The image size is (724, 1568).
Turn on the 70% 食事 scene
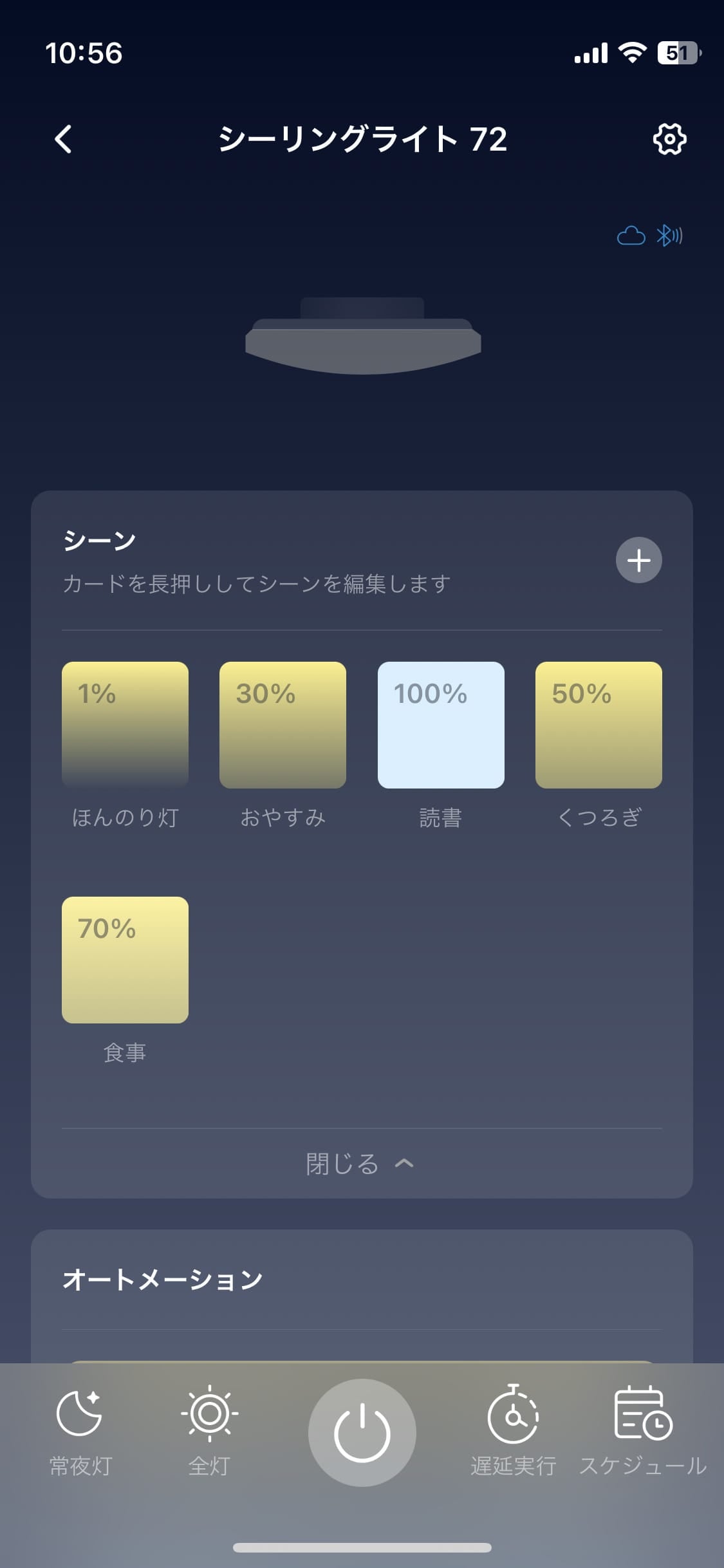coord(125,960)
